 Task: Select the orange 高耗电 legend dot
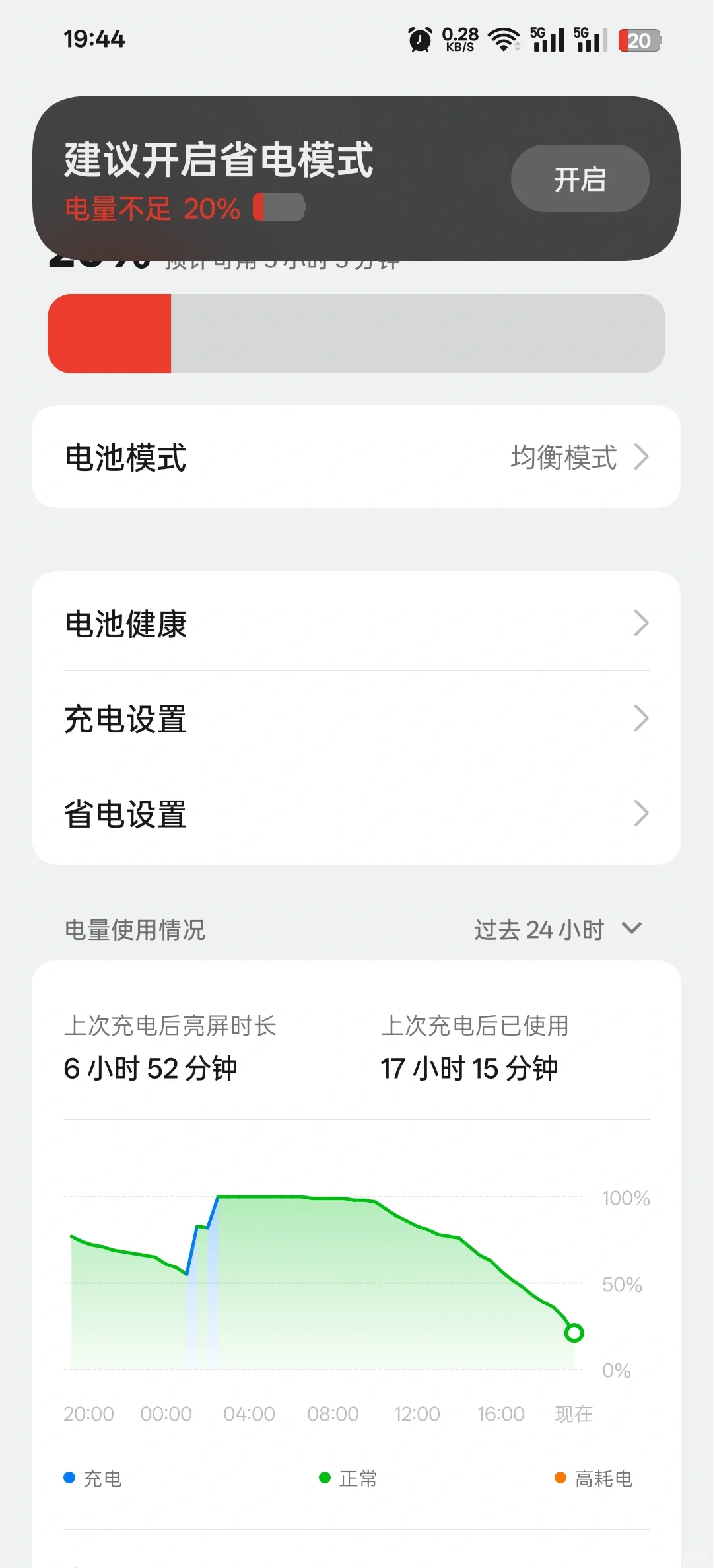559,1479
